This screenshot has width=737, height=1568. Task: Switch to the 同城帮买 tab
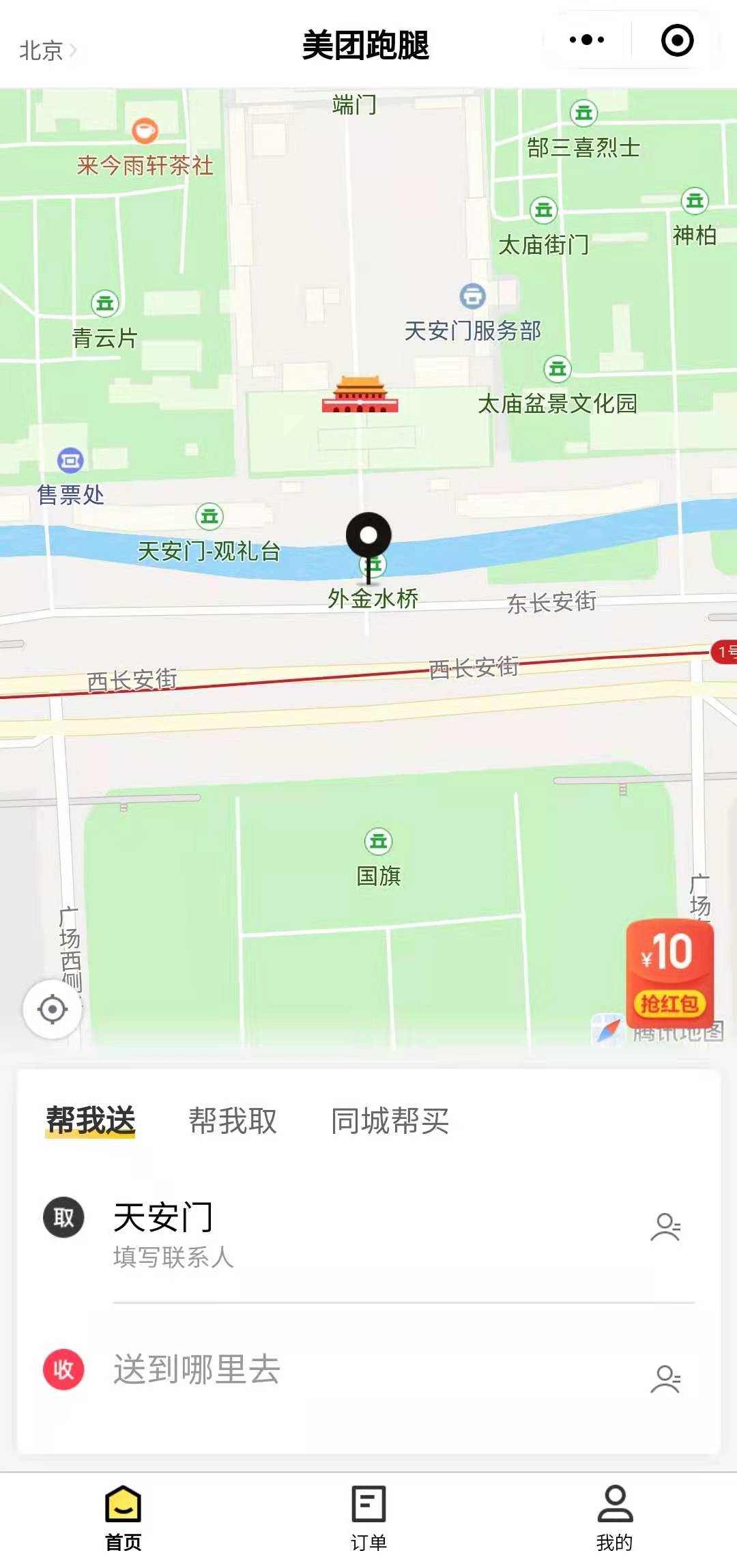390,1121
